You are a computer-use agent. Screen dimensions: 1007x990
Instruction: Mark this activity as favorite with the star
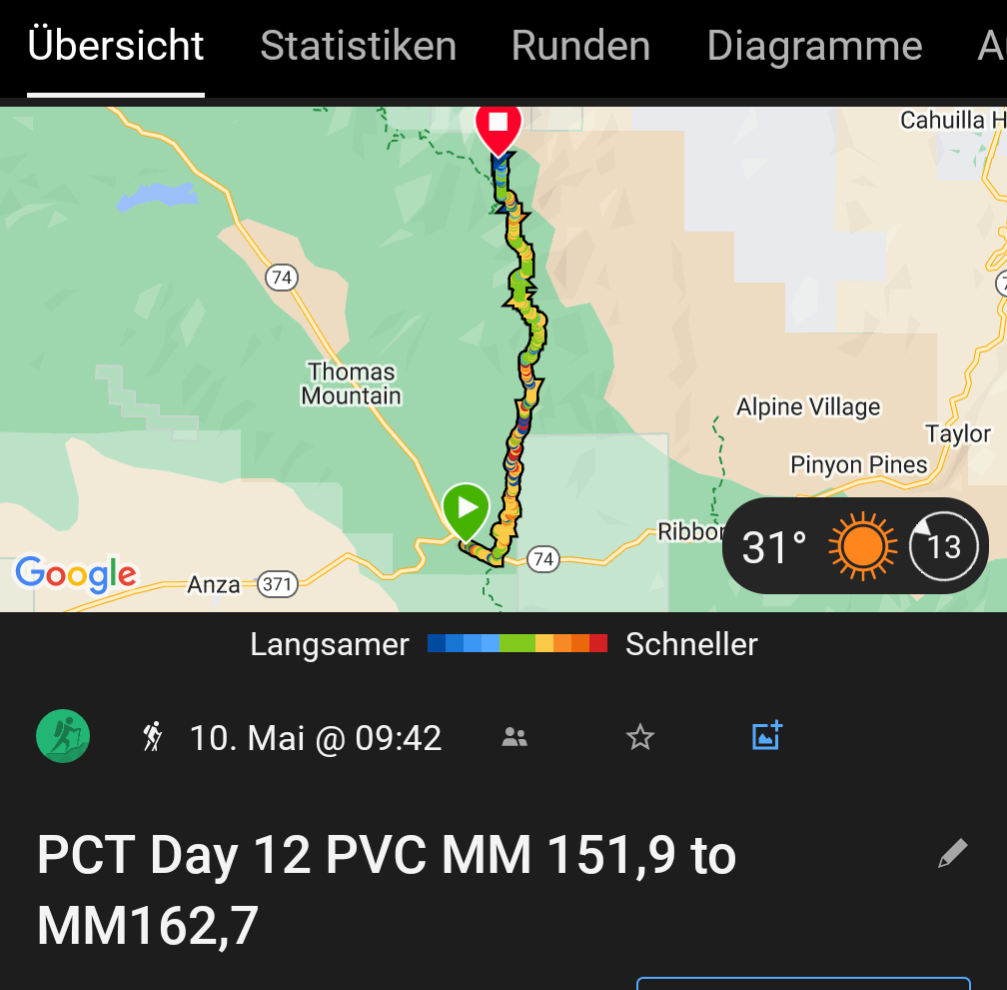(x=639, y=738)
